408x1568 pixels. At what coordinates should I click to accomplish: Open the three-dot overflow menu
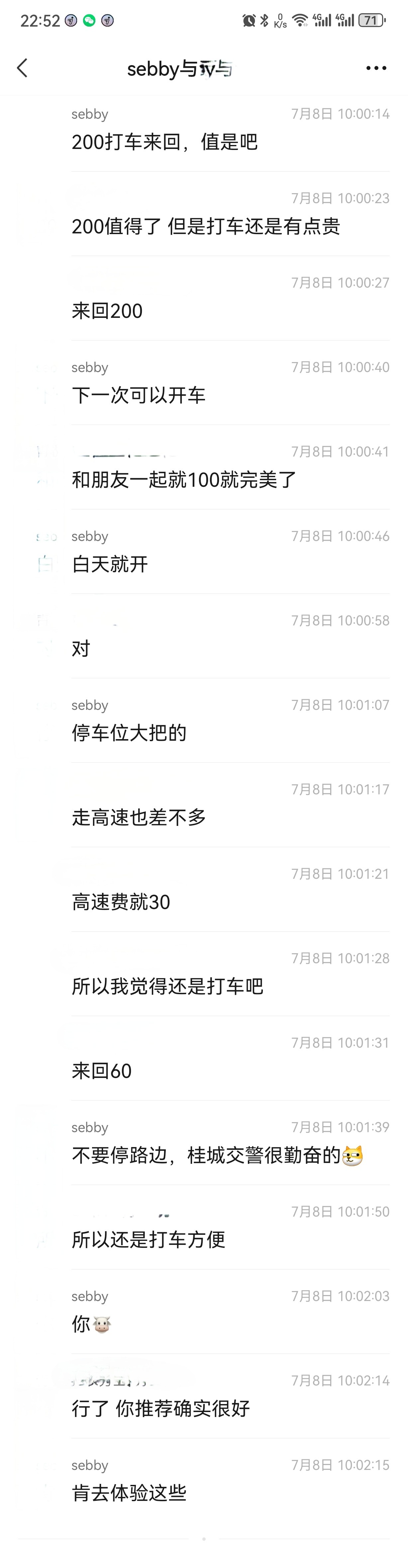coord(376,68)
